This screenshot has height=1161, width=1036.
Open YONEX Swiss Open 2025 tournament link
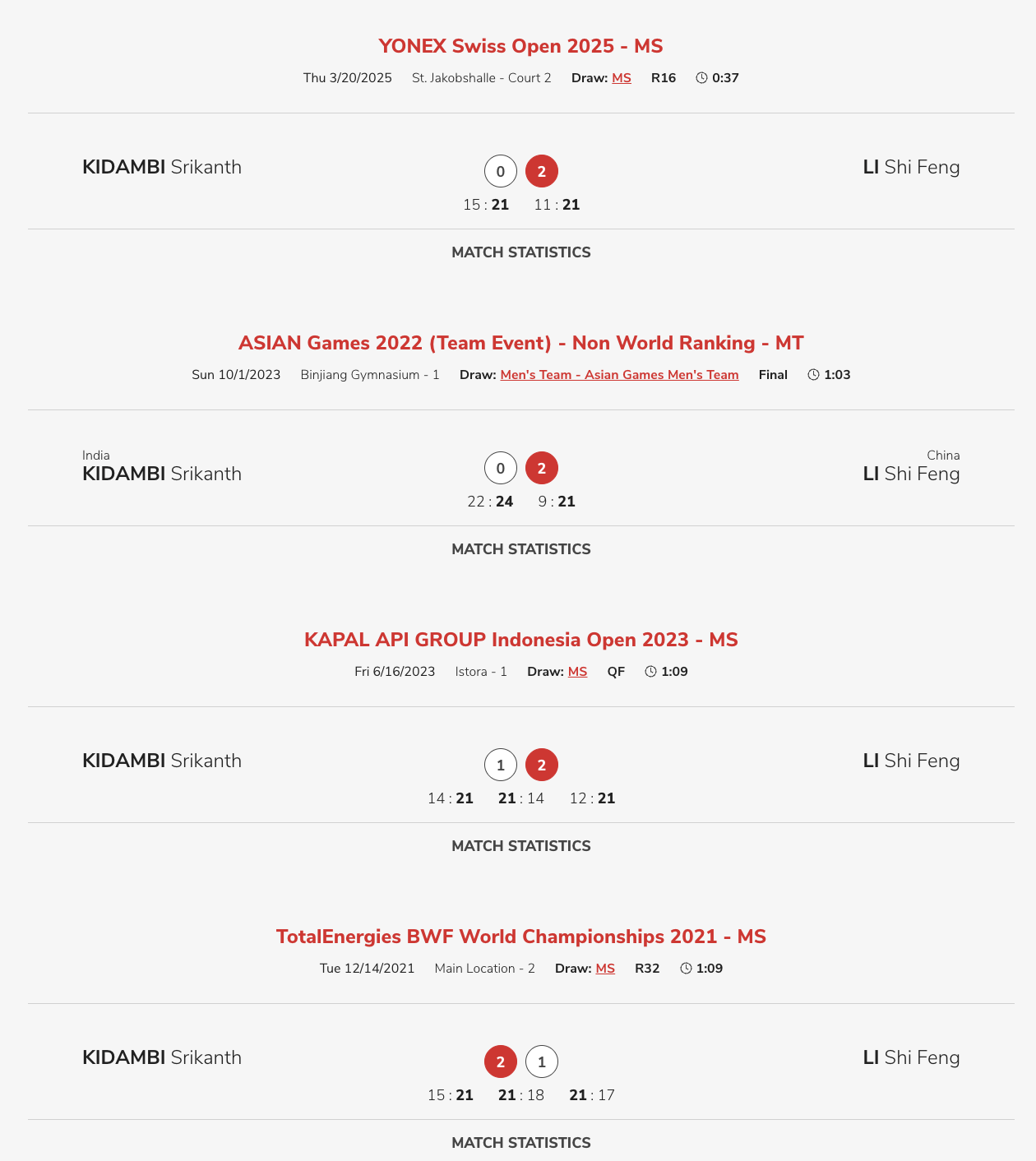[520, 46]
